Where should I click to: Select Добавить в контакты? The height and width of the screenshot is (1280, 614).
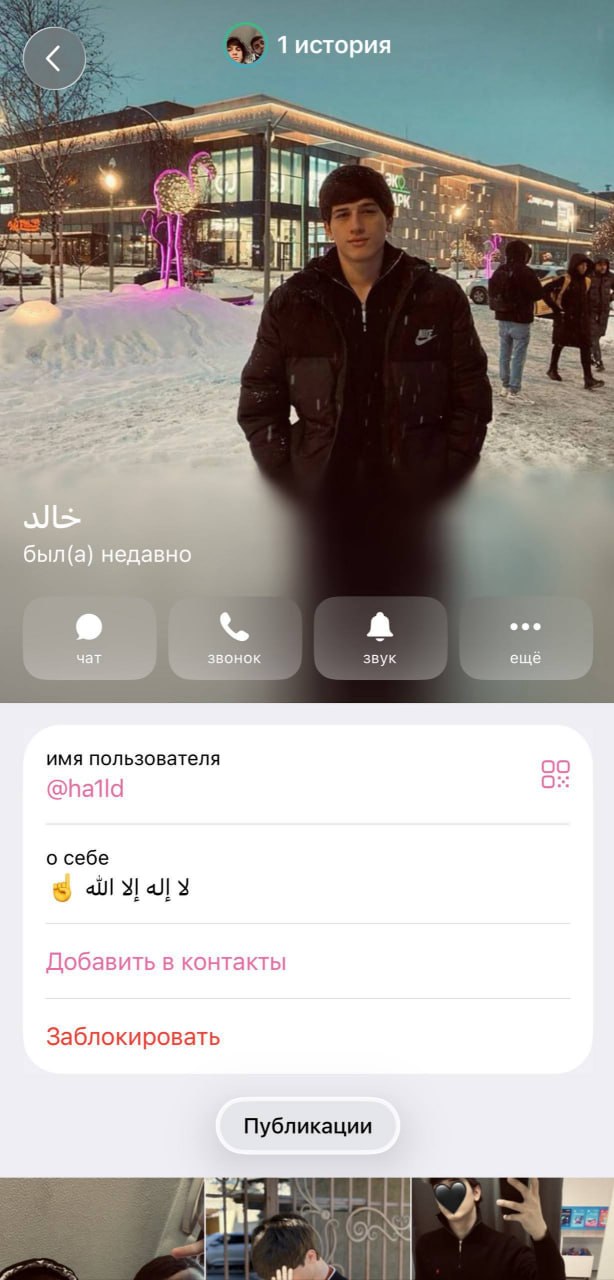[166, 962]
